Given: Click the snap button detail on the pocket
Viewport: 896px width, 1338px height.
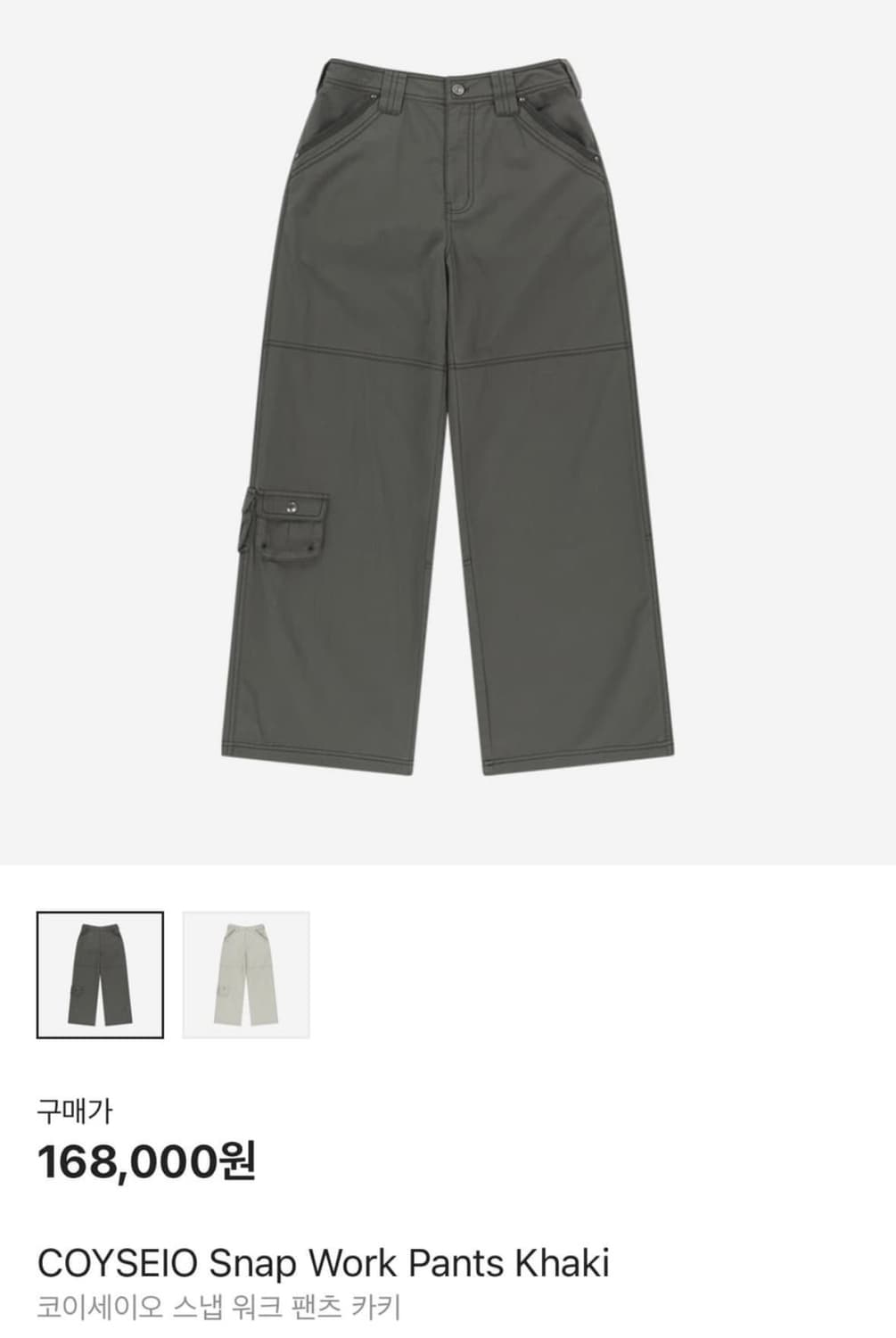Looking at the screenshot, I should (291, 507).
